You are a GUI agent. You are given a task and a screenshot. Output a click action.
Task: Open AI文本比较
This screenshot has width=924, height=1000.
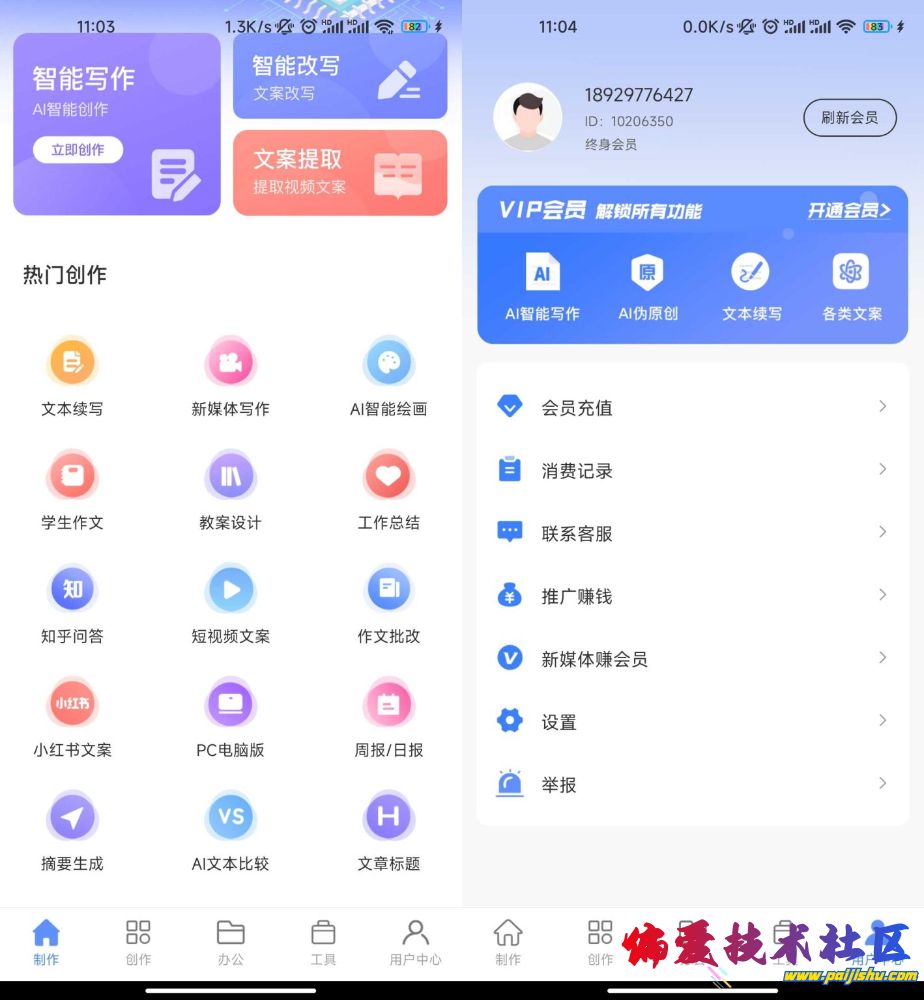[230, 831]
